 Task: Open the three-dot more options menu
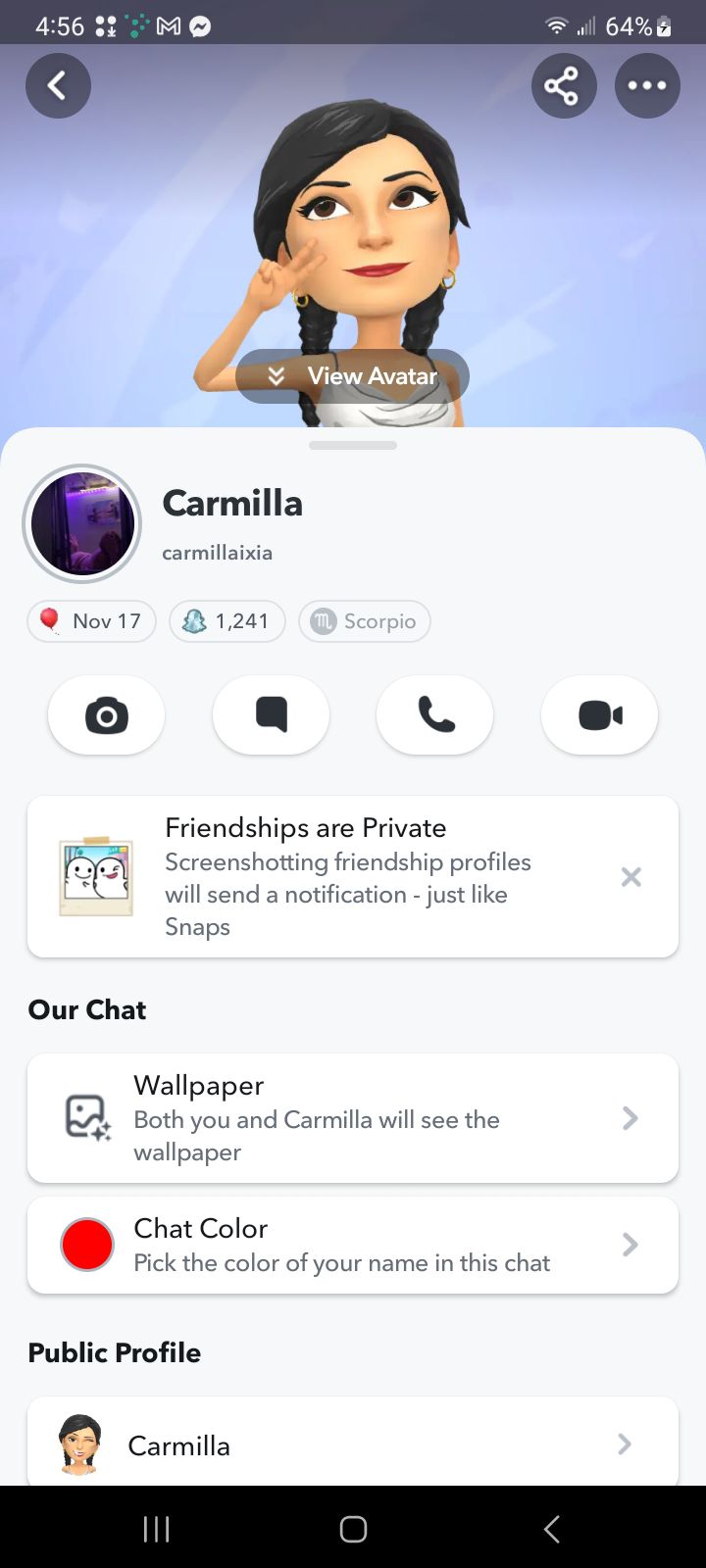pyautogui.click(x=647, y=86)
